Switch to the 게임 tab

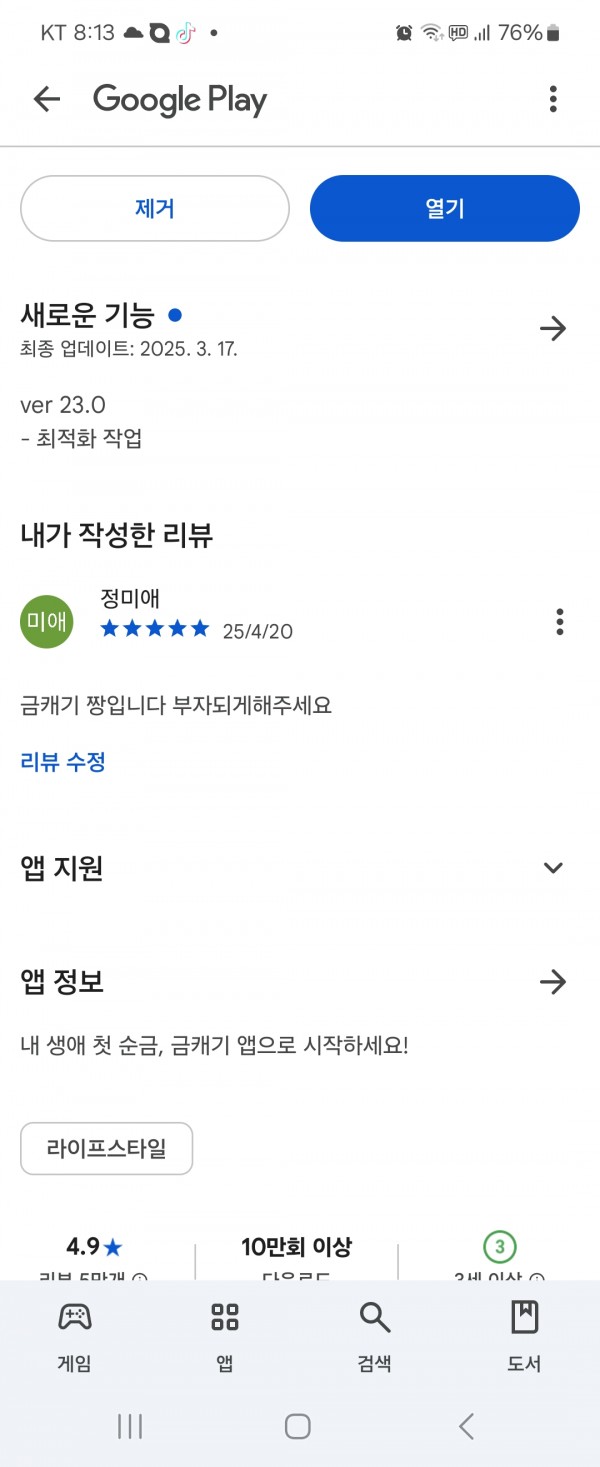tap(75, 1335)
